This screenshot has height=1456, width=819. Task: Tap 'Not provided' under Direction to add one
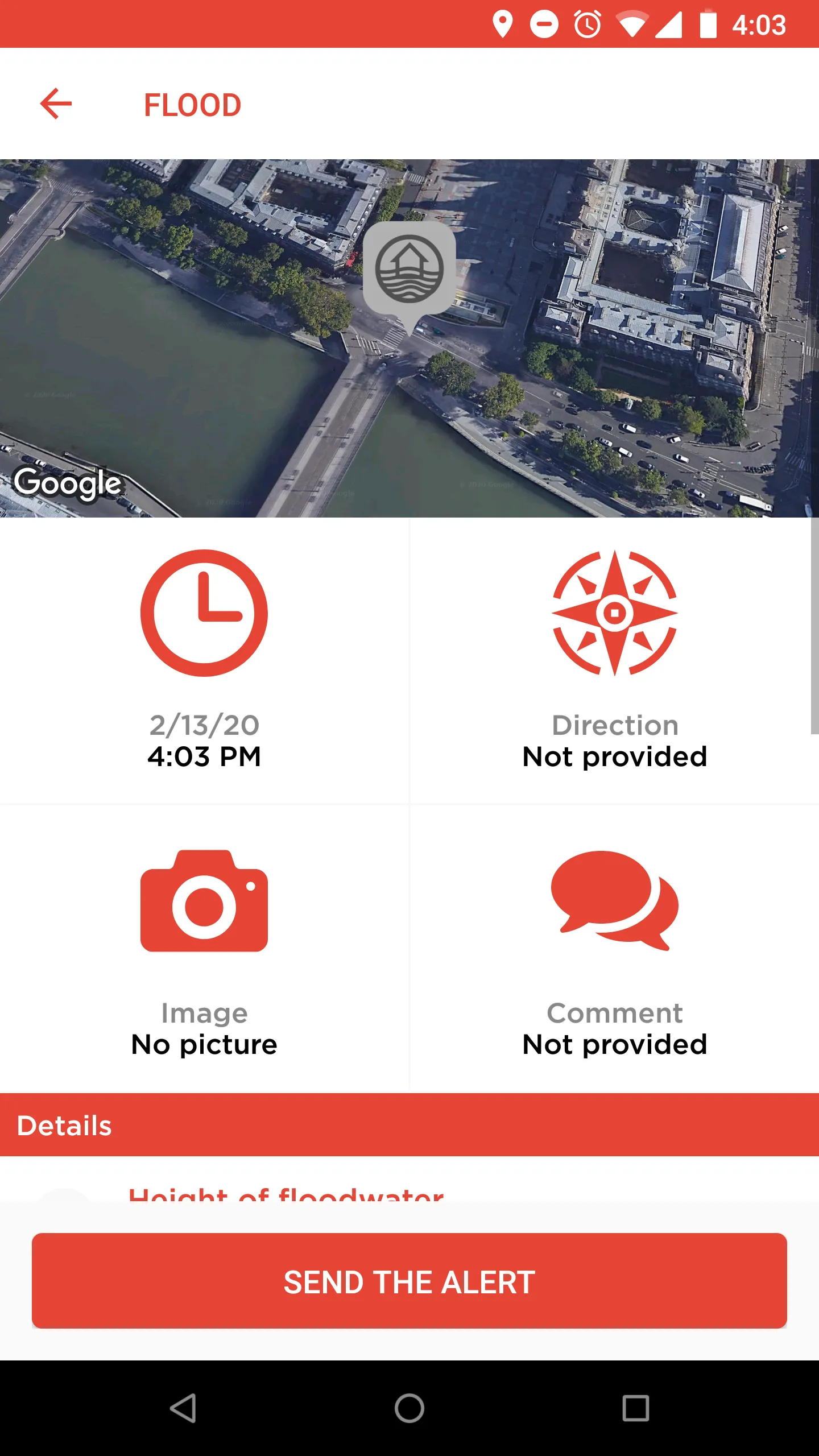point(615,756)
